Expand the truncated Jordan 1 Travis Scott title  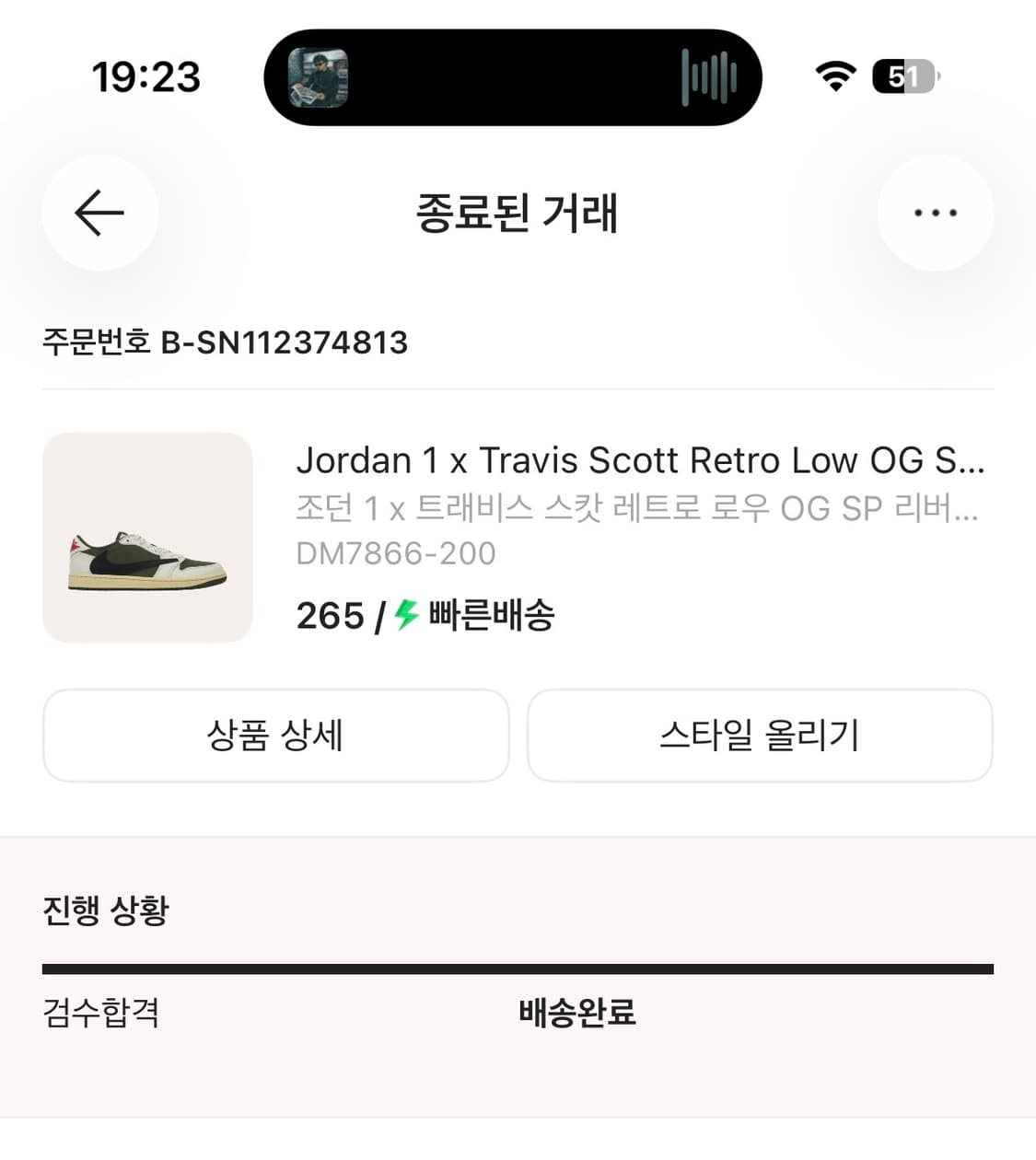pos(640,460)
